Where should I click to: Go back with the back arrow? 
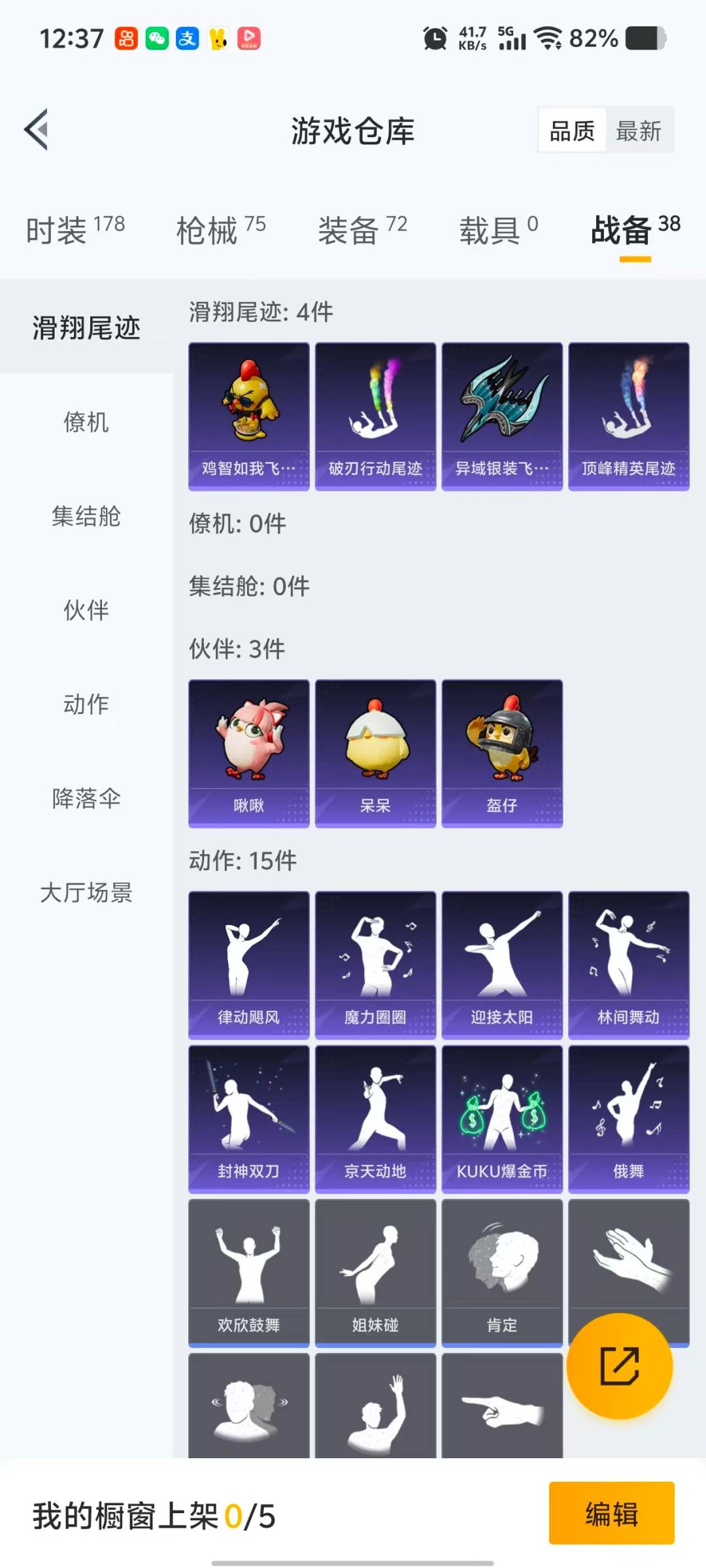point(37,129)
